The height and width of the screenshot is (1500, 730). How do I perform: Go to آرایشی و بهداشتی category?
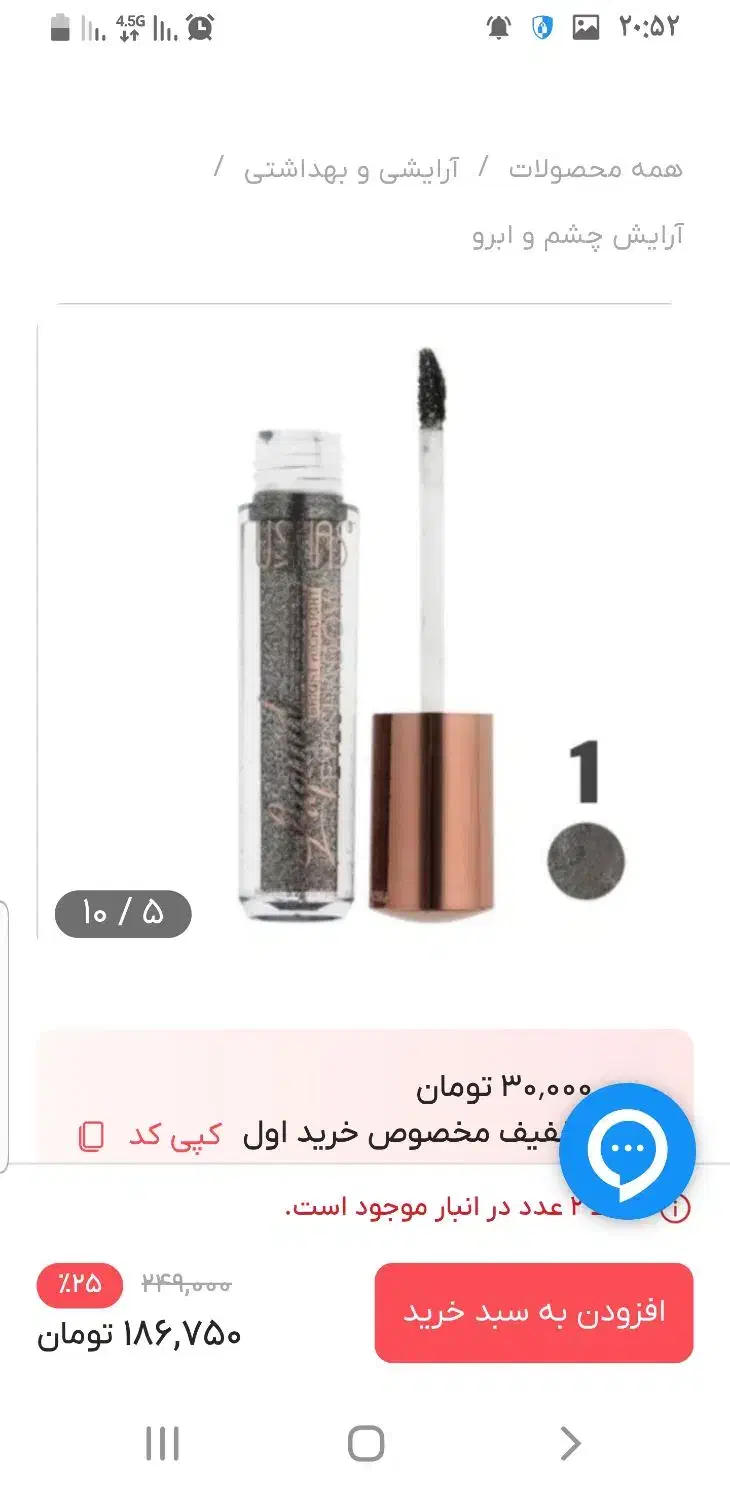pos(352,169)
